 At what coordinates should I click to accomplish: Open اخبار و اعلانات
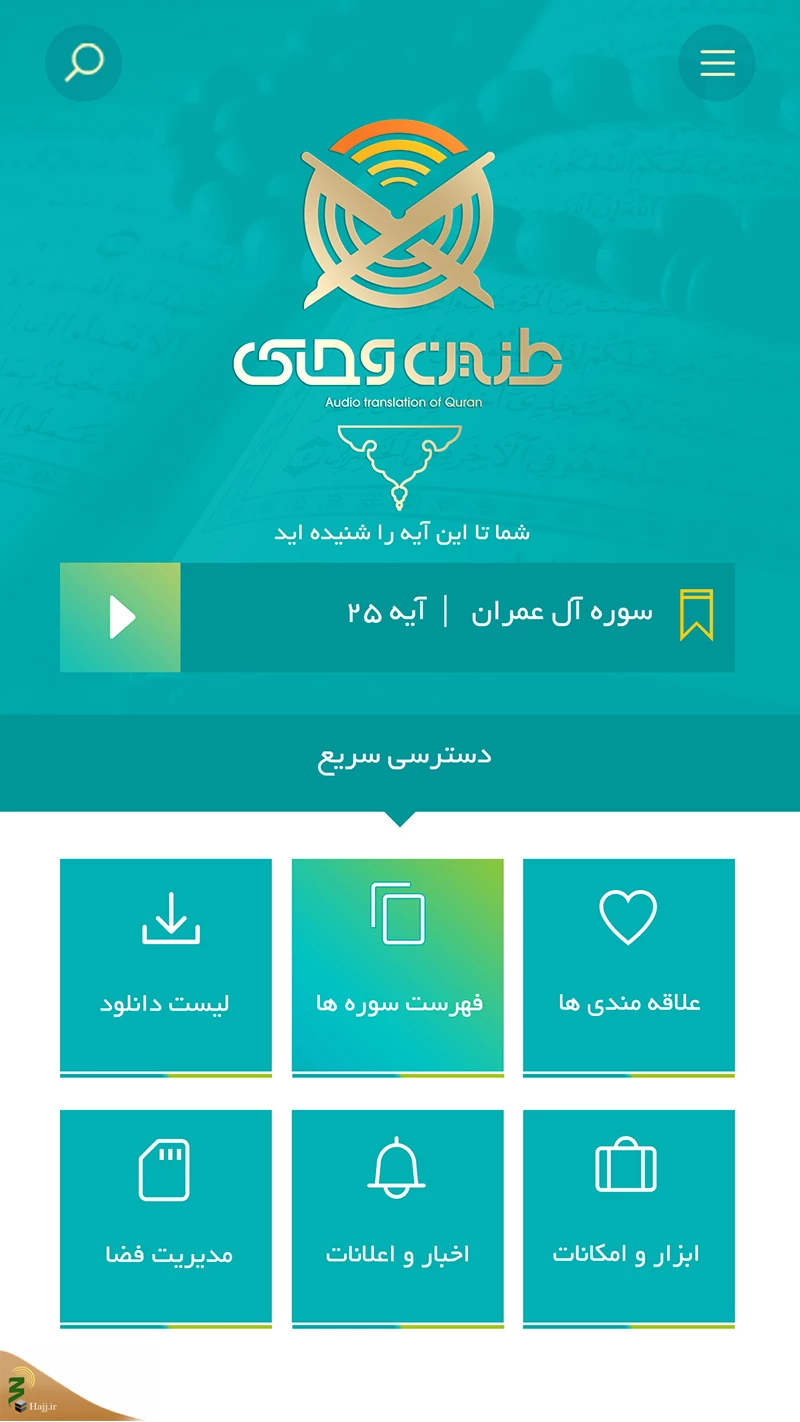398,1218
